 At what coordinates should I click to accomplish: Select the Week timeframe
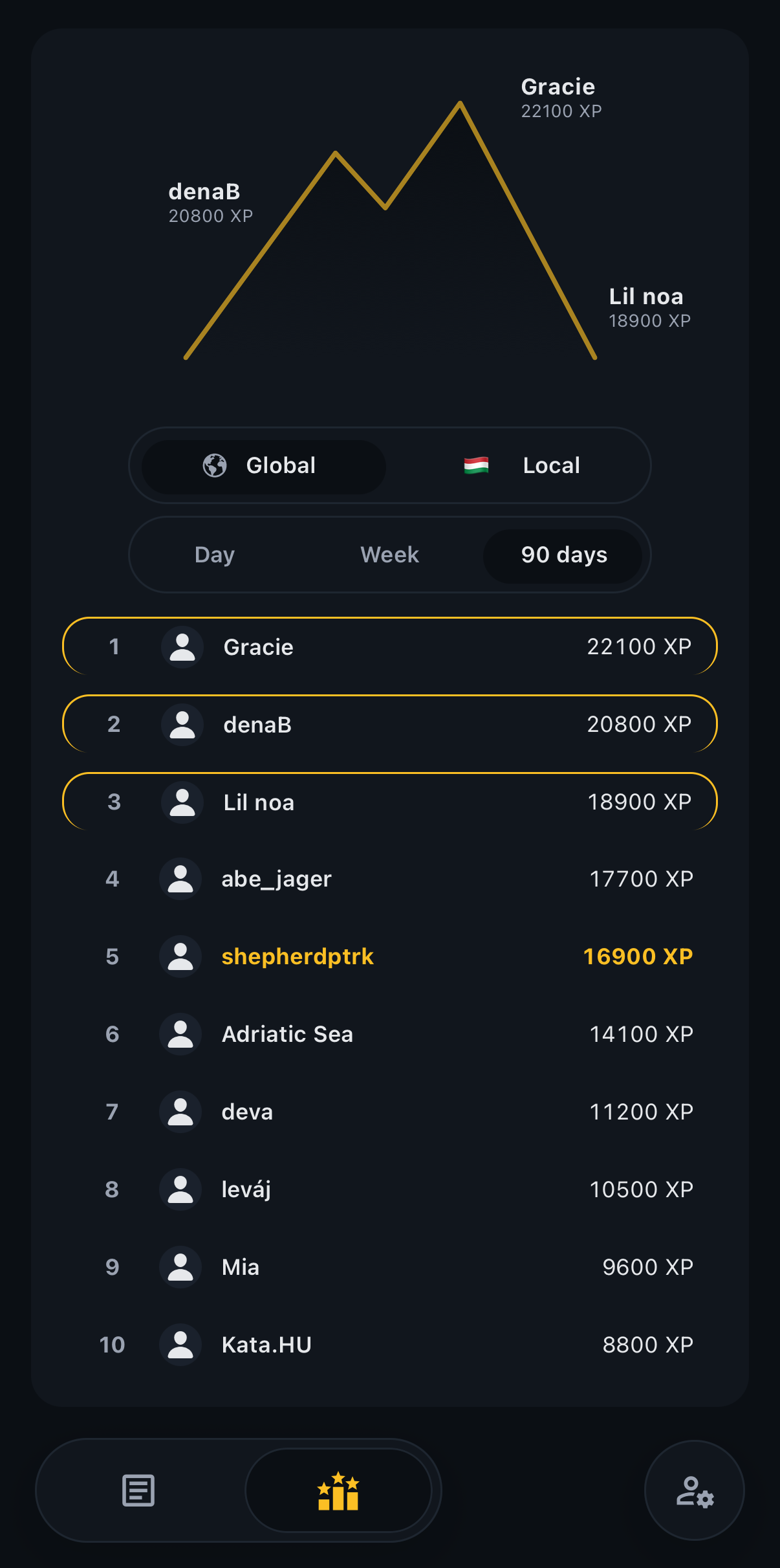pos(389,555)
